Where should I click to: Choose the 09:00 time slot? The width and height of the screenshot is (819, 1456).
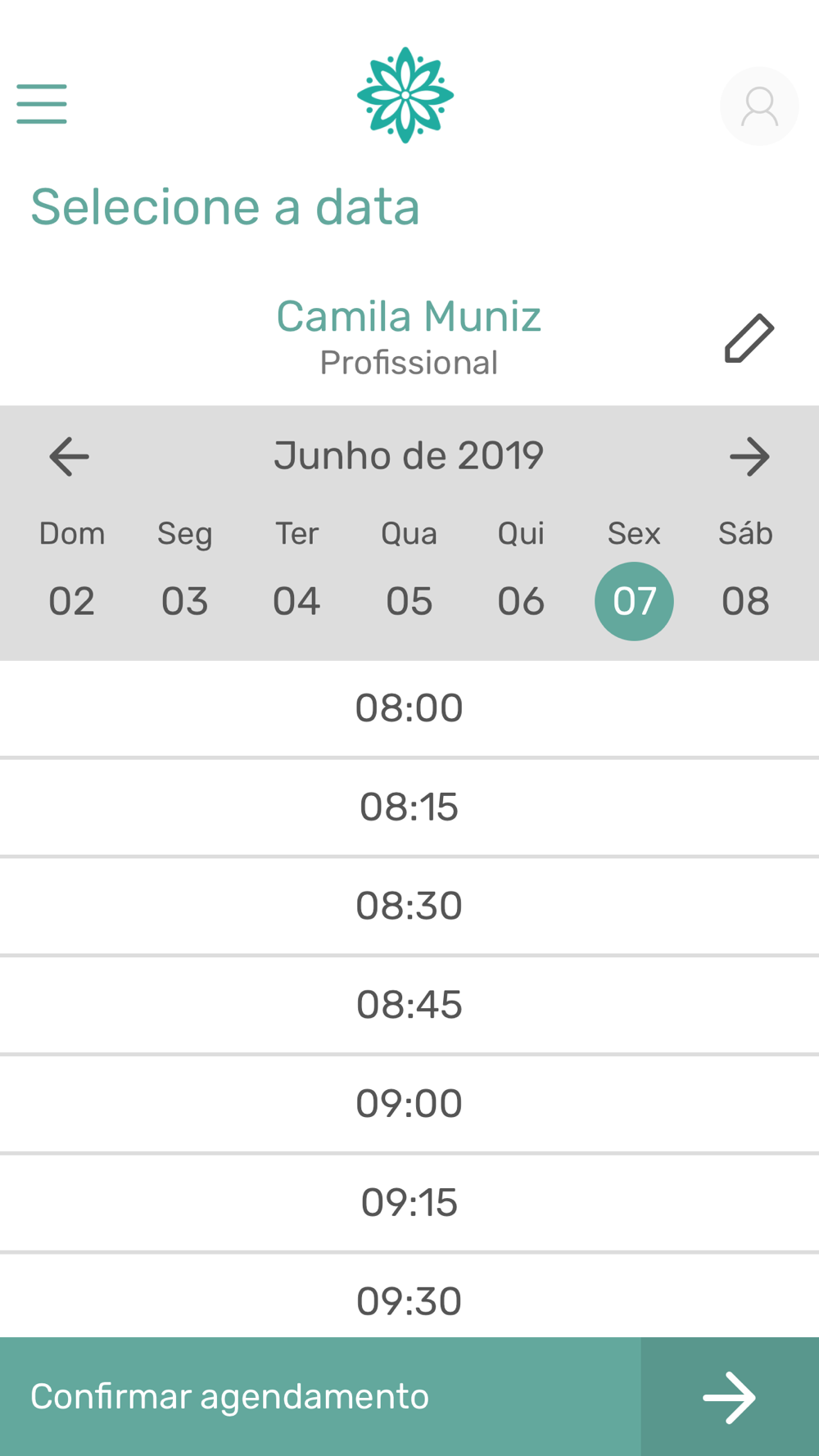pos(409,1104)
